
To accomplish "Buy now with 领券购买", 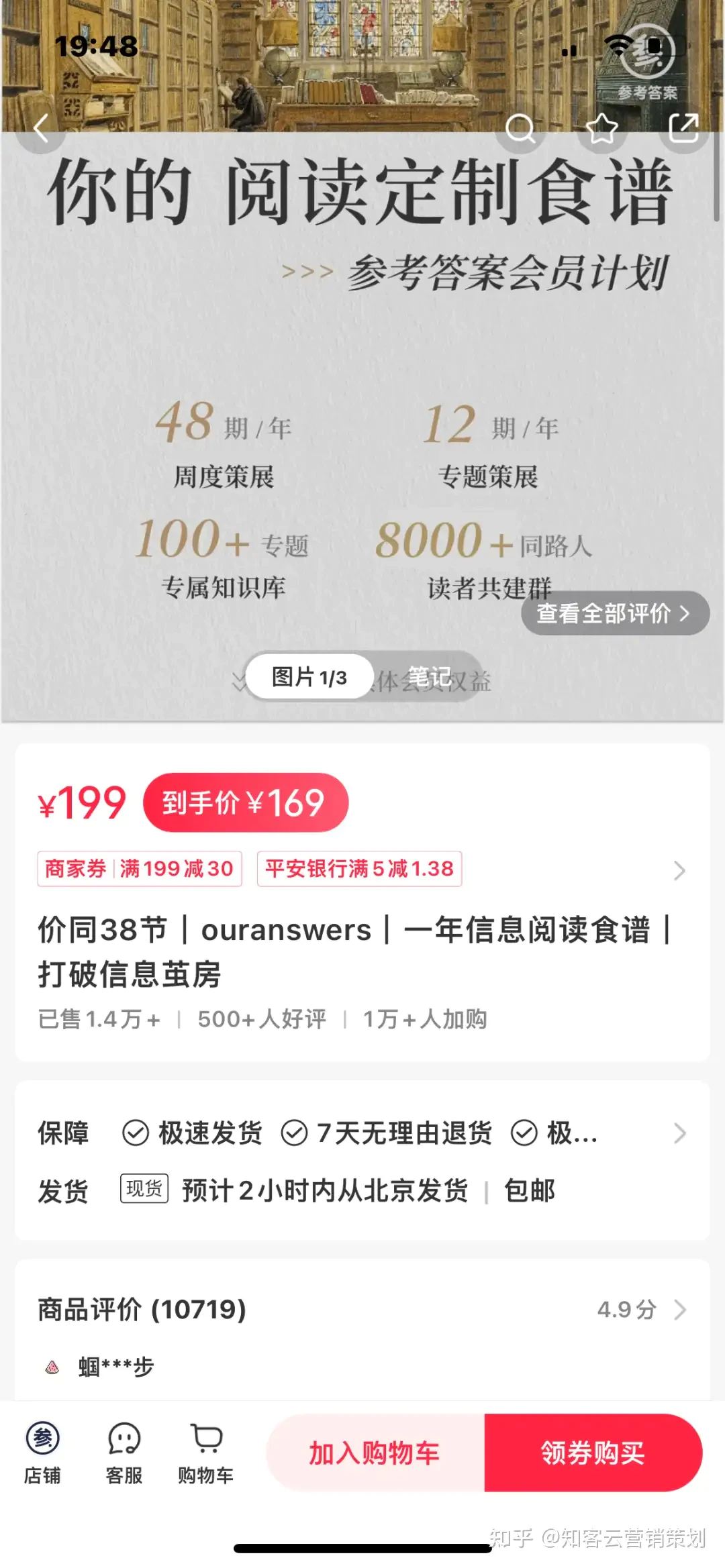I will point(593,1453).
